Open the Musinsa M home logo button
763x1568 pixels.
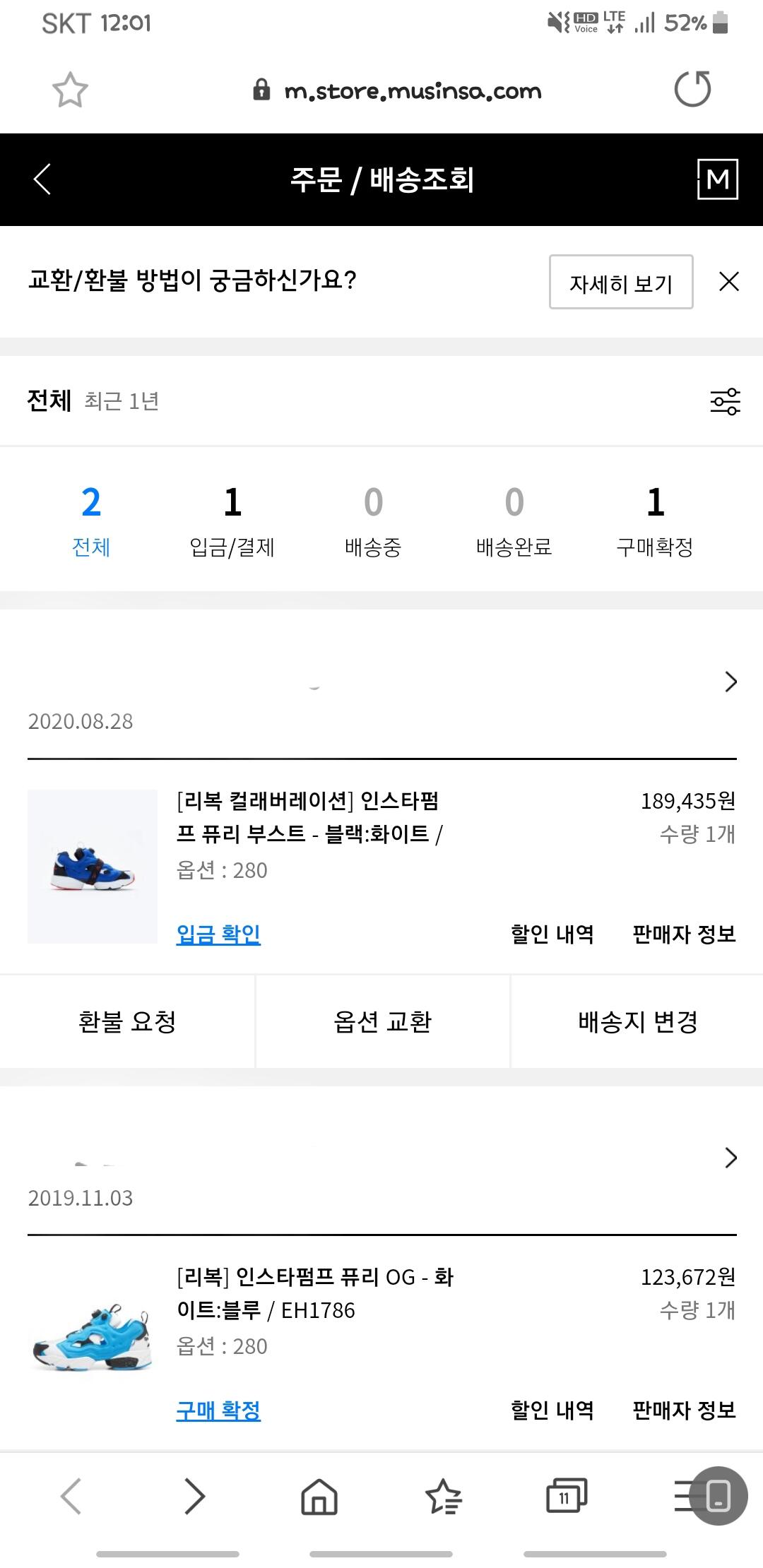tap(718, 179)
